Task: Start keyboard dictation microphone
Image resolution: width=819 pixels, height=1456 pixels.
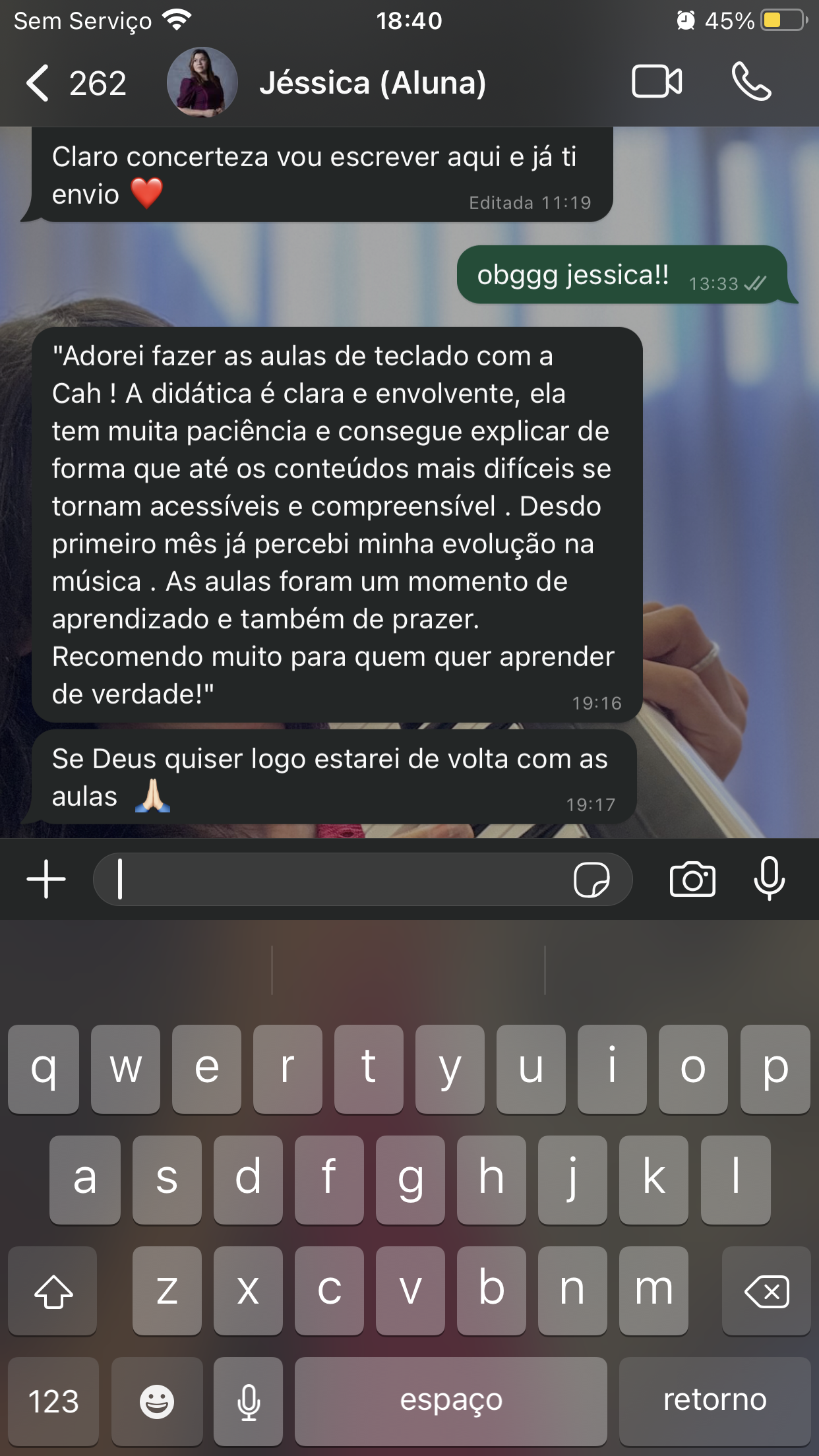Action: 249,1401
